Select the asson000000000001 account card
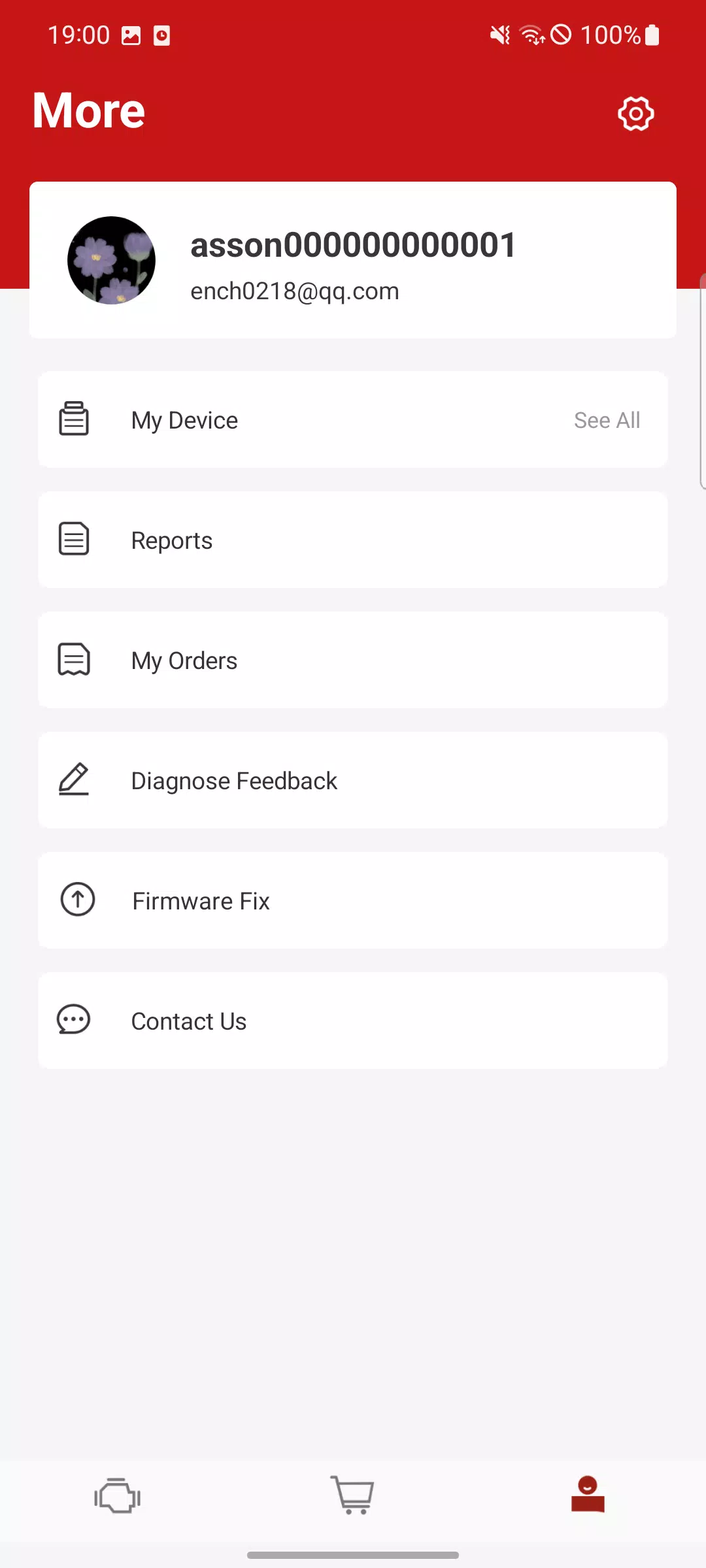The height and width of the screenshot is (1568, 706). pyautogui.click(x=353, y=259)
